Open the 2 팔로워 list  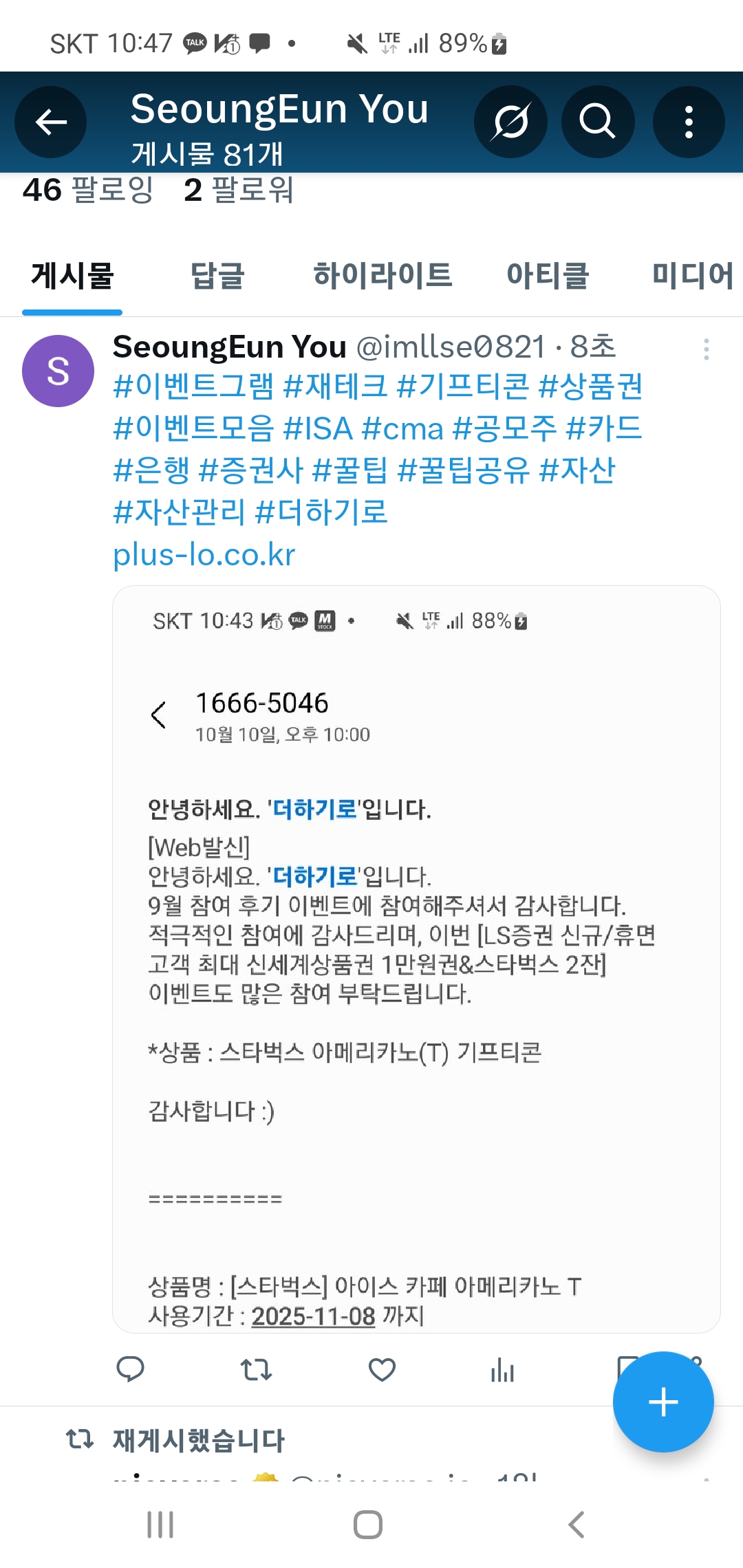[x=239, y=190]
